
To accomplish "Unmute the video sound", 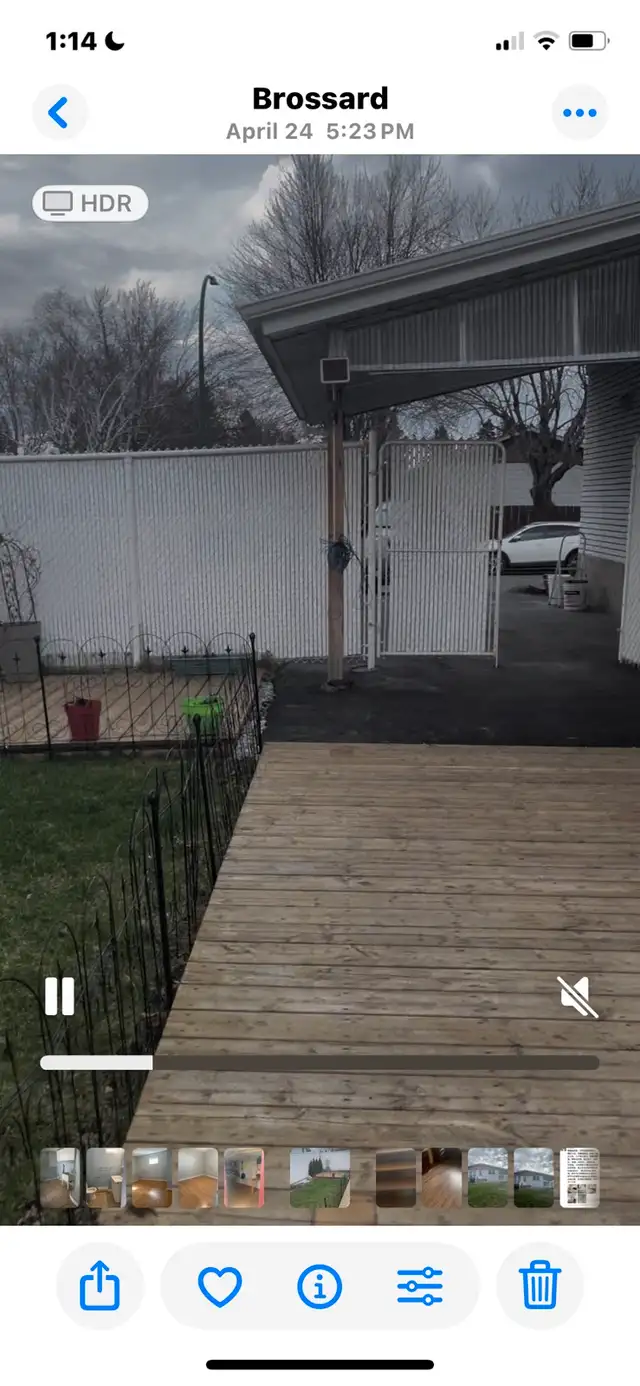I will [577, 997].
